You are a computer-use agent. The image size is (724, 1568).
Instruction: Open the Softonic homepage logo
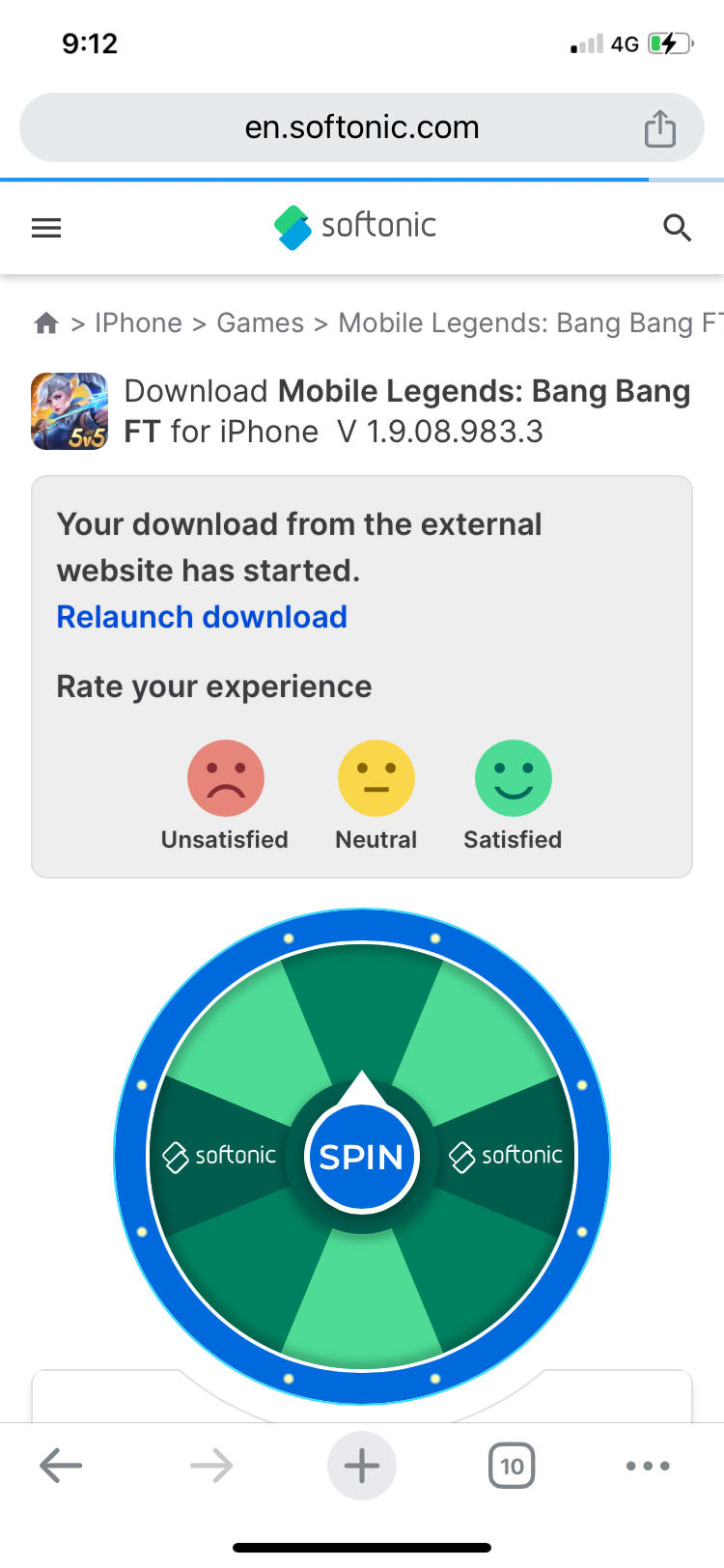(x=355, y=227)
